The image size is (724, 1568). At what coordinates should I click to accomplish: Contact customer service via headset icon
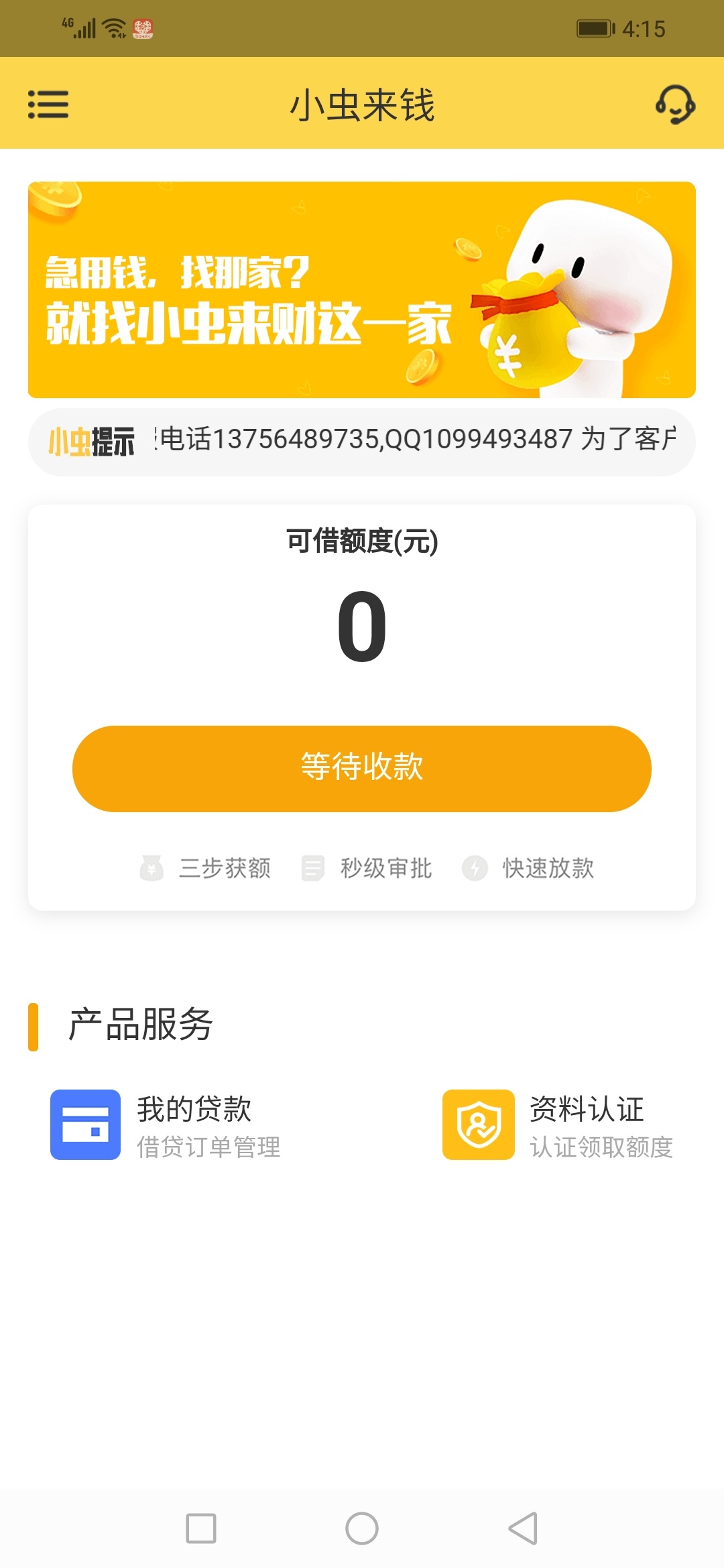[675, 105]
